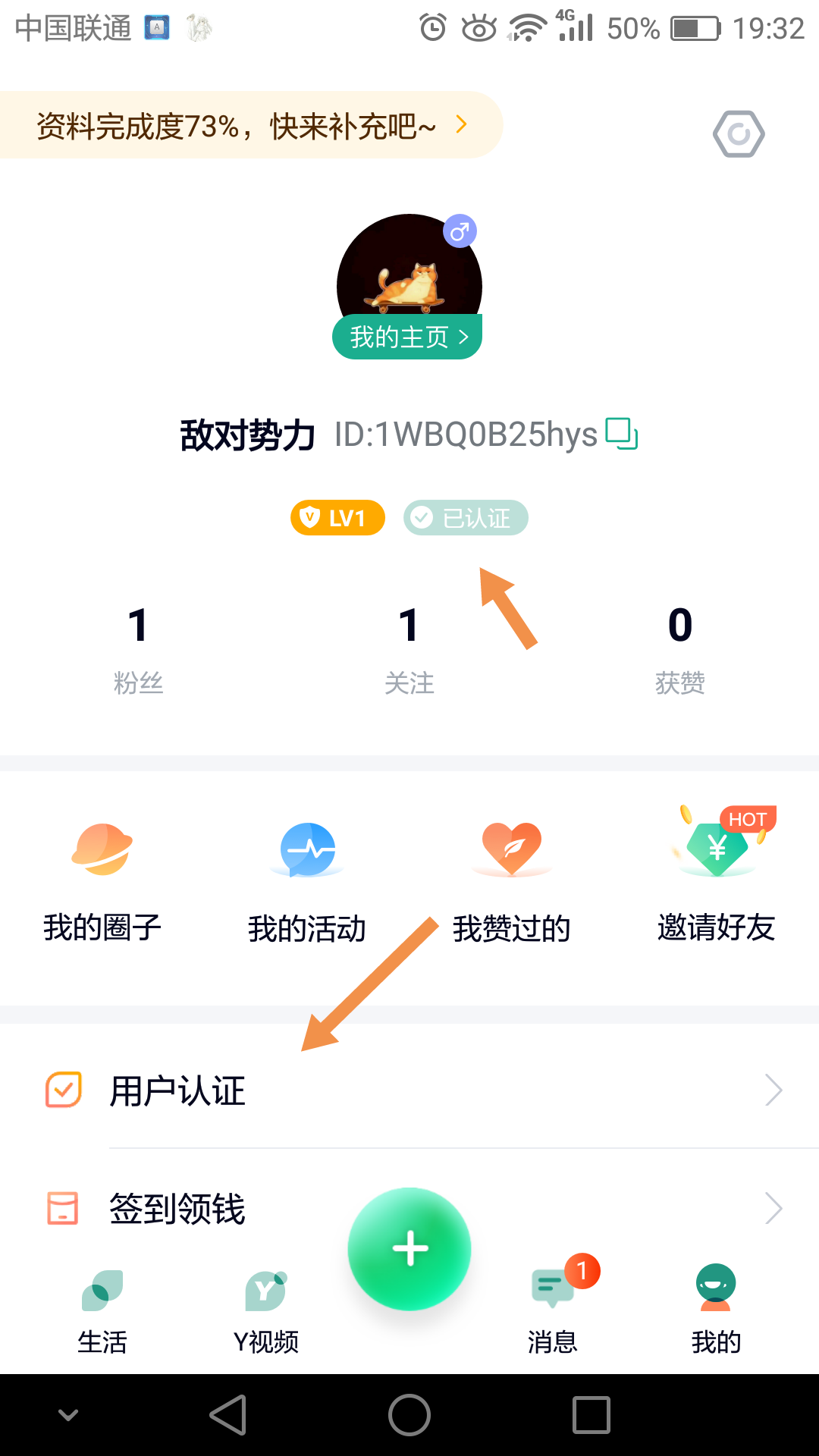Viewport: 819px width, 1456px height.
Task: Tap the LV1 level badge
Action: coord(337,517)
